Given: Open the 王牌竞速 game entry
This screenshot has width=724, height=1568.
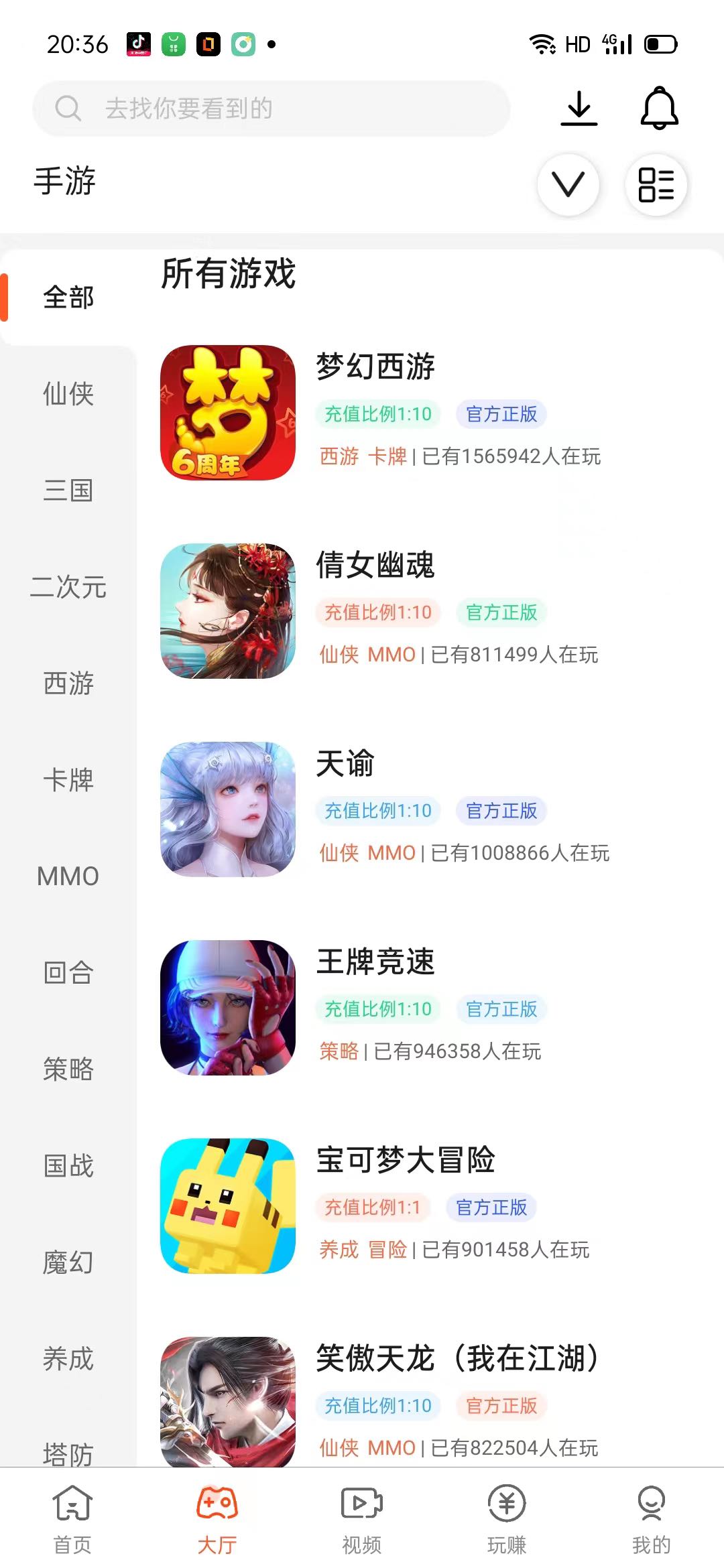Looking at the screenshot, I should [429, 1007].
